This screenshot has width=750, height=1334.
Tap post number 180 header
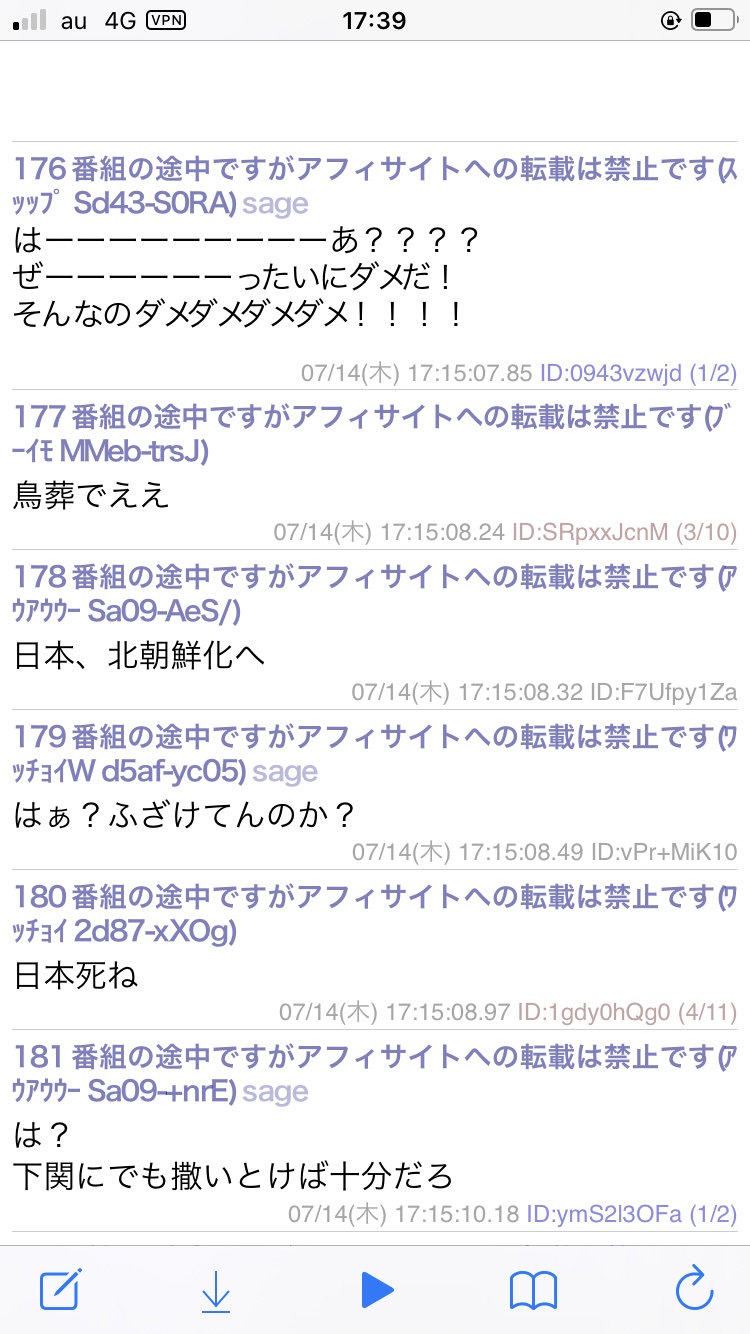point(375,914)
